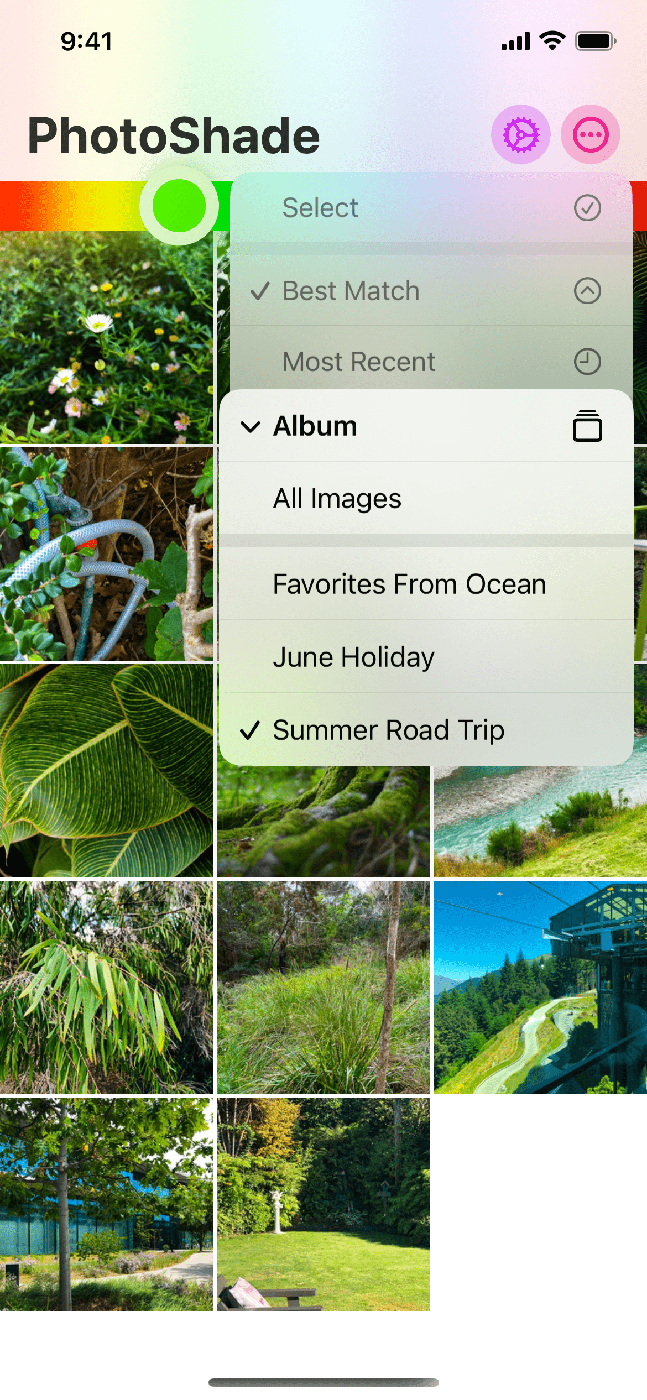Viewport: 647px width, 1400px height.
Task: Open the tall grass forest photo
Action: (x=323, y=987)
